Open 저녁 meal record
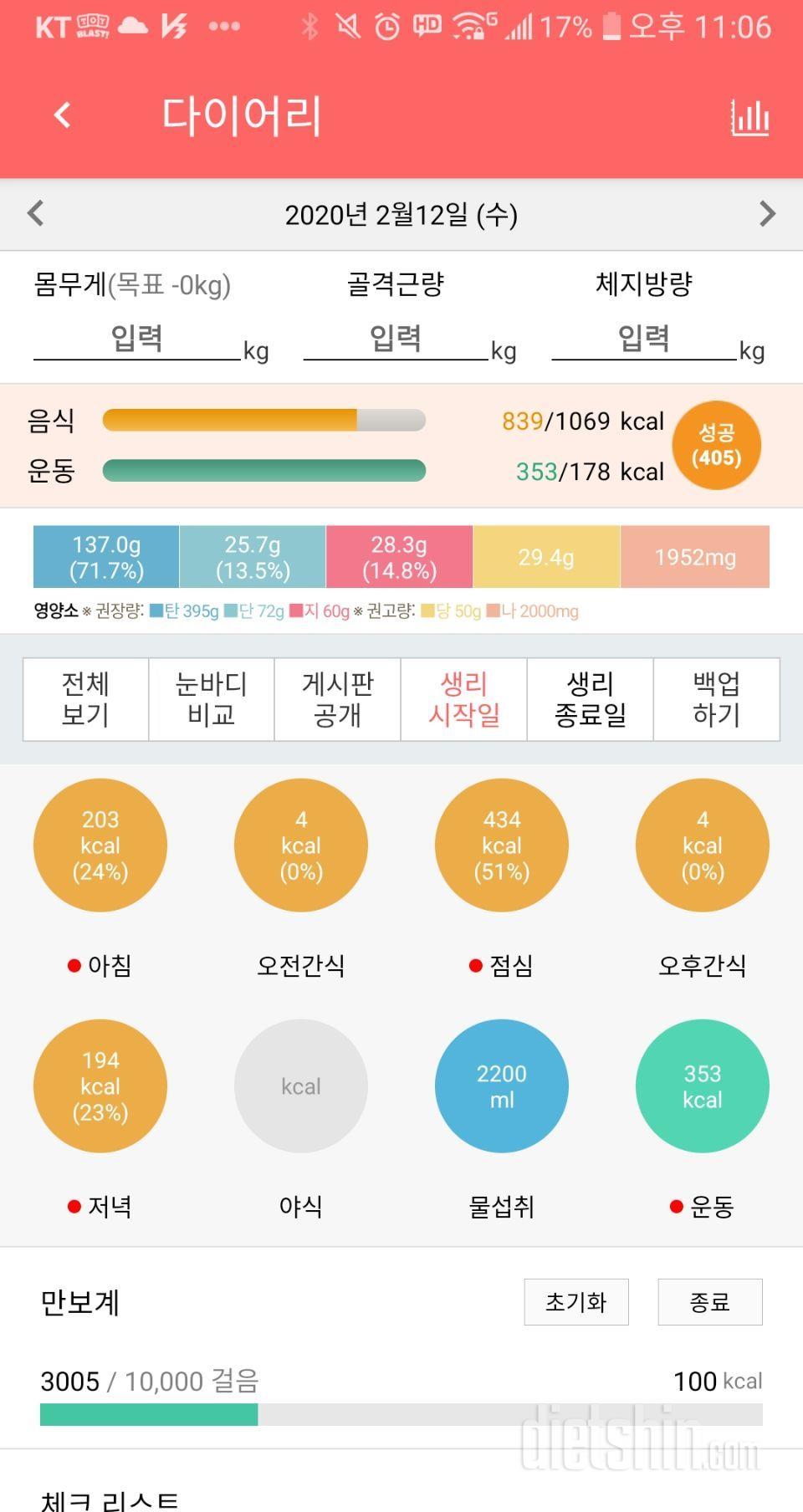803x1512 pixels. (100, 1086)
